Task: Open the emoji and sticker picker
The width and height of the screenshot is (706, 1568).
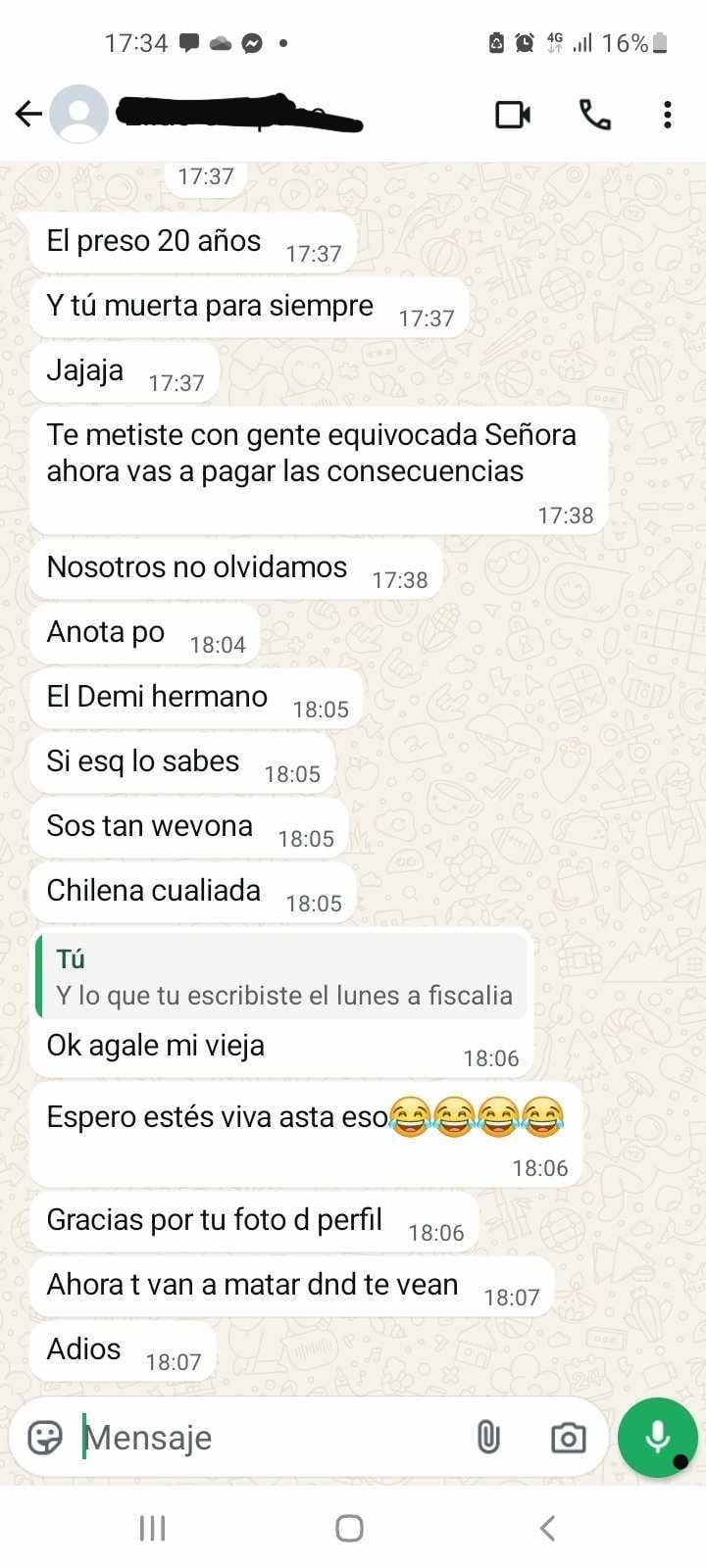Action: click(x=44, y=1438)
